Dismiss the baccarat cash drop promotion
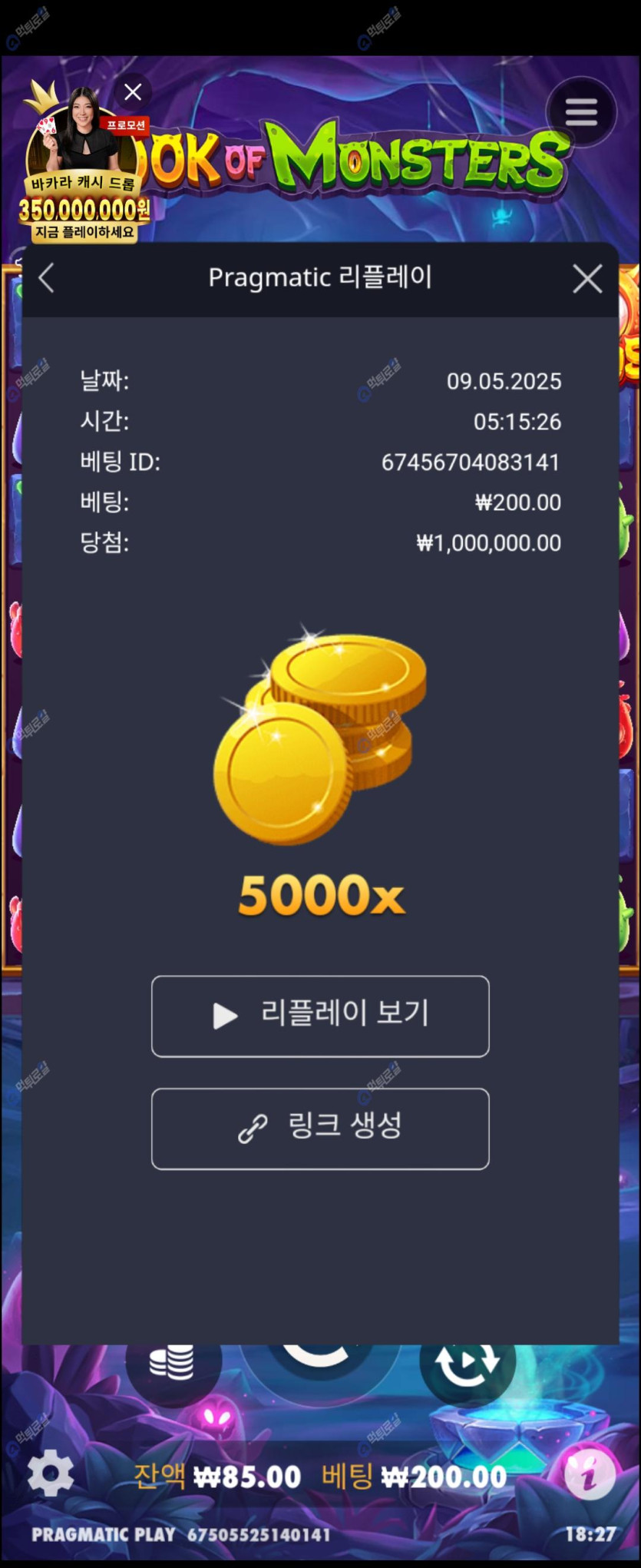This screenshot has width=641, height=1568. 133,92
